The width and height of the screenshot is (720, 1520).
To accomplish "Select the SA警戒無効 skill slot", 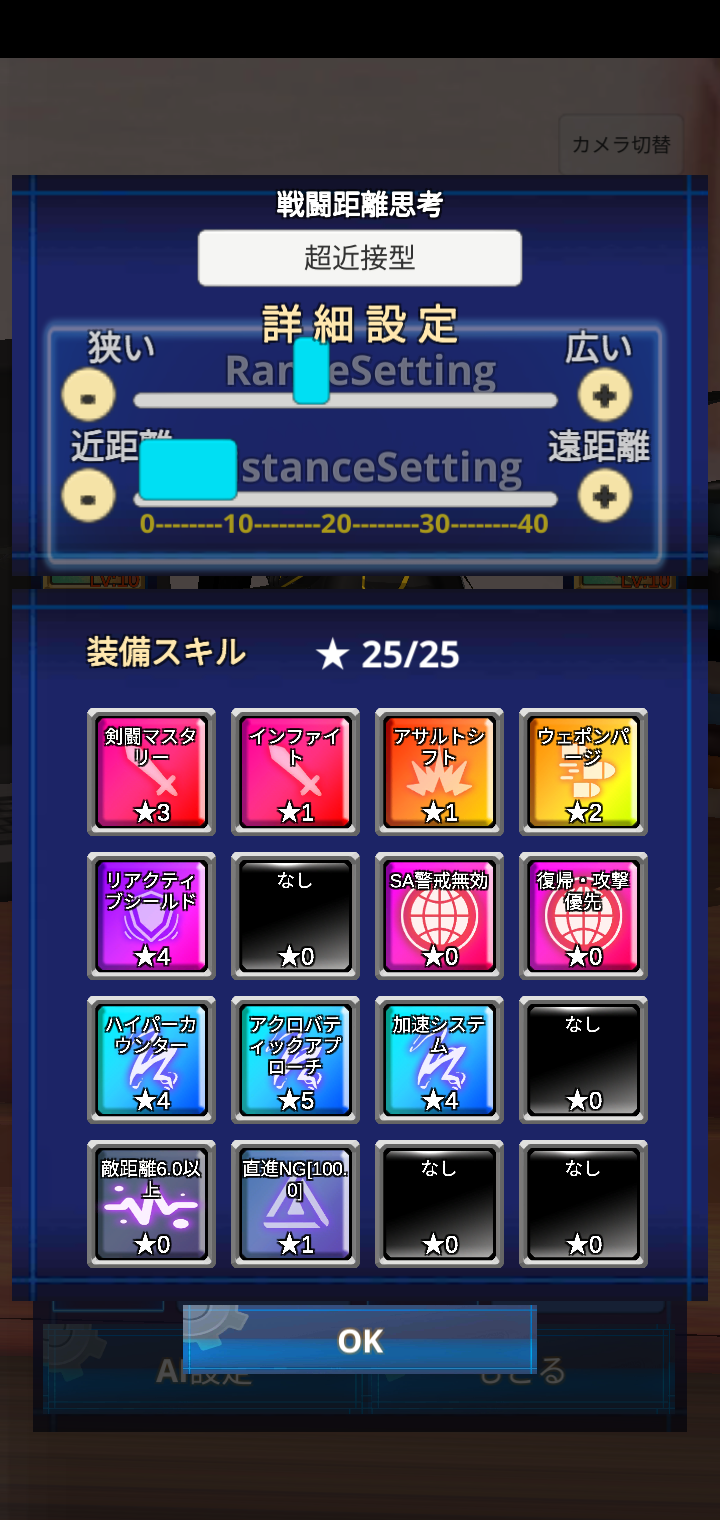I will pos(439,916).
